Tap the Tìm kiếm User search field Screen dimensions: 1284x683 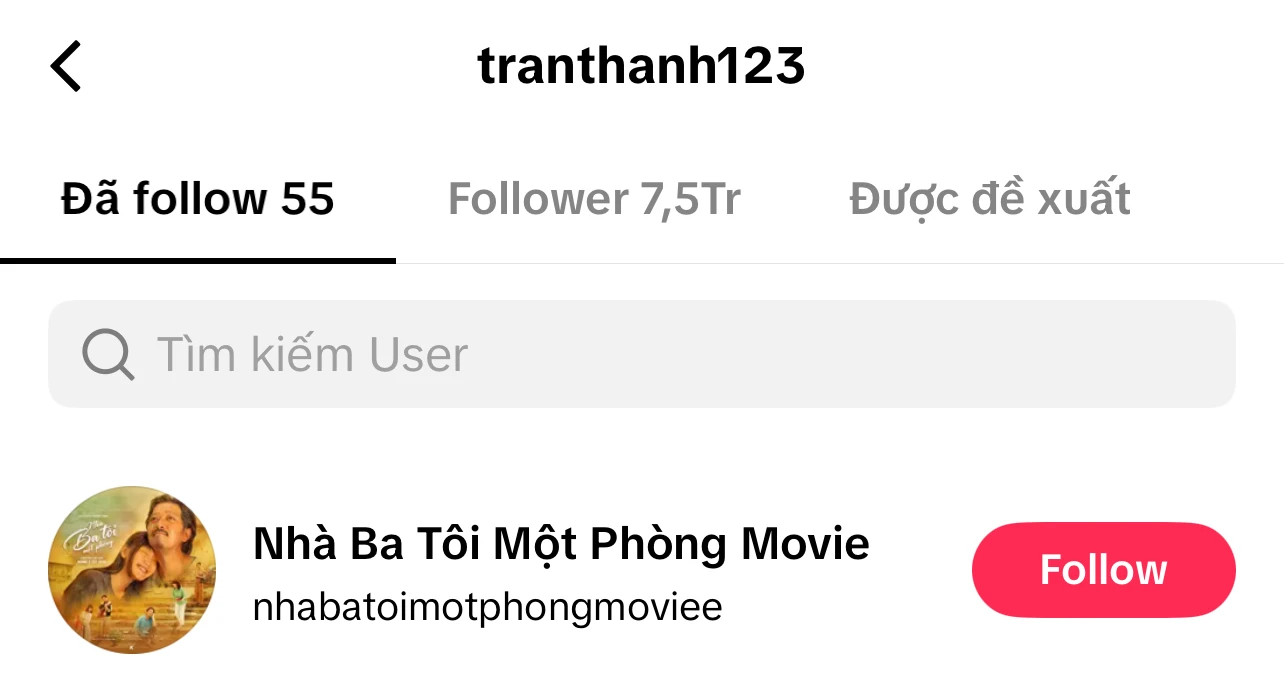point(640,354)
